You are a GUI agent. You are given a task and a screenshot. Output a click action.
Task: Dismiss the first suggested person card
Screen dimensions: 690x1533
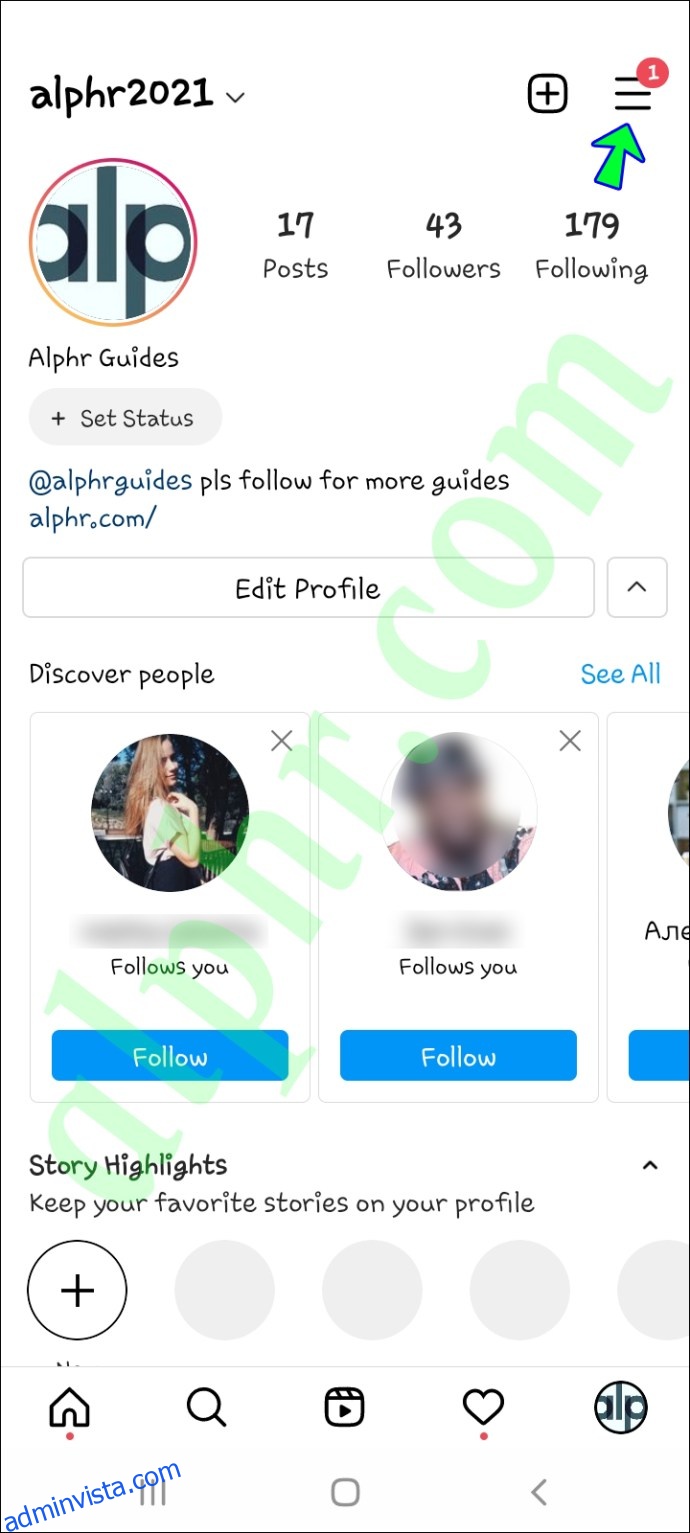pyautogui.click(x=282, y=740)
